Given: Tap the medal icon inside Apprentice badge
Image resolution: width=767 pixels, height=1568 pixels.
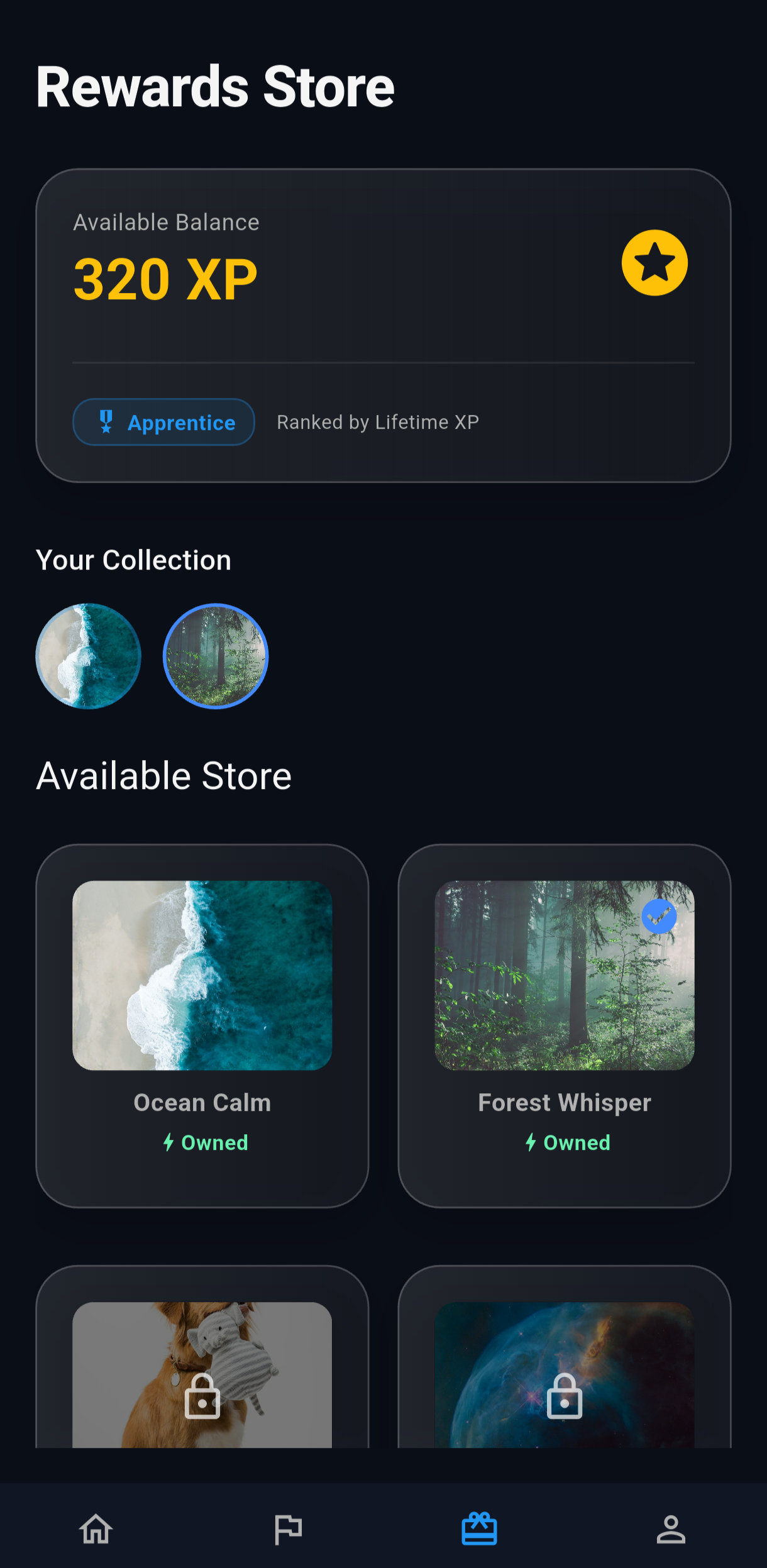Looking at the screenshot, I should tap(107, 422).
